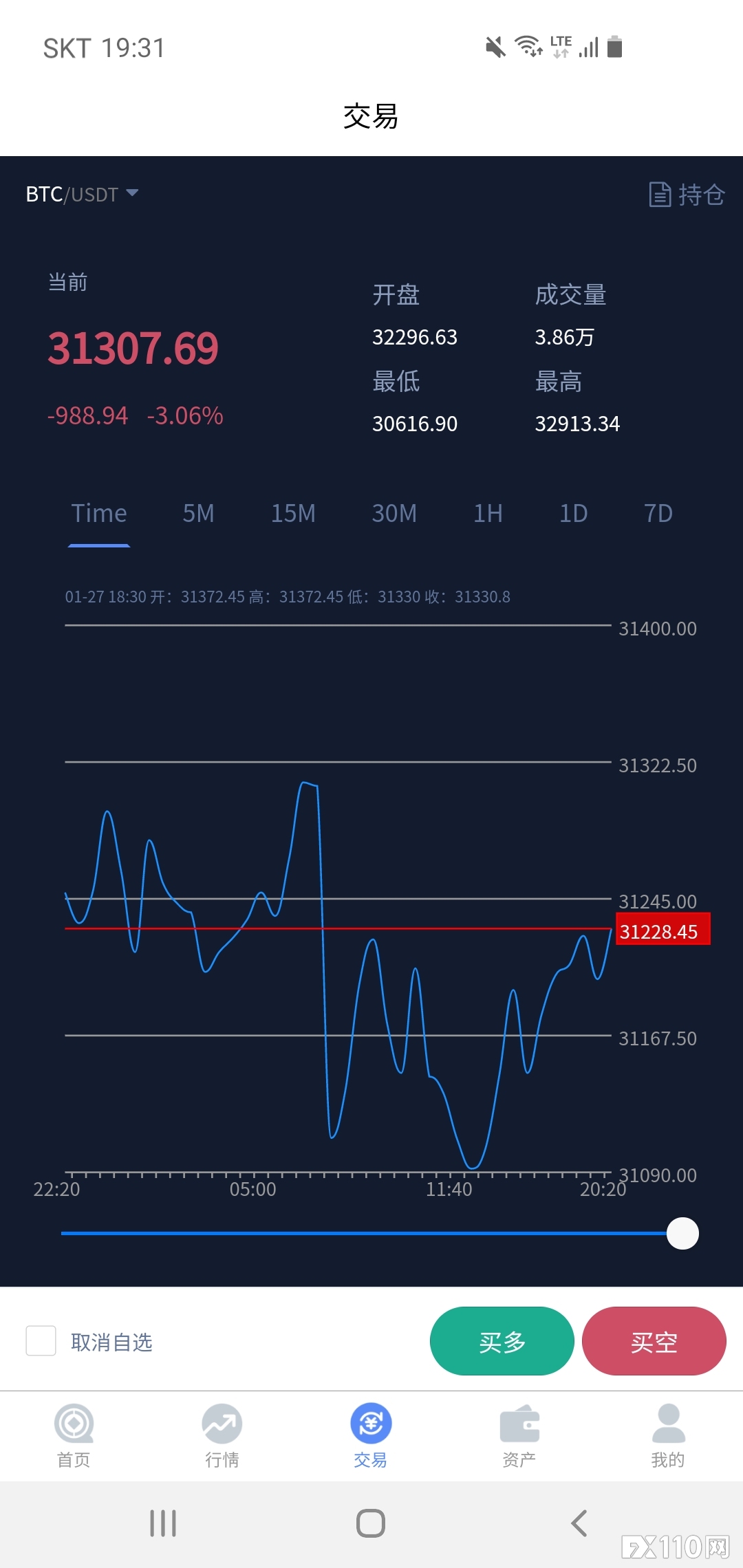Switch chart to 30M interval
This screenshot has width=743, height=1568.
pos(394,514)
